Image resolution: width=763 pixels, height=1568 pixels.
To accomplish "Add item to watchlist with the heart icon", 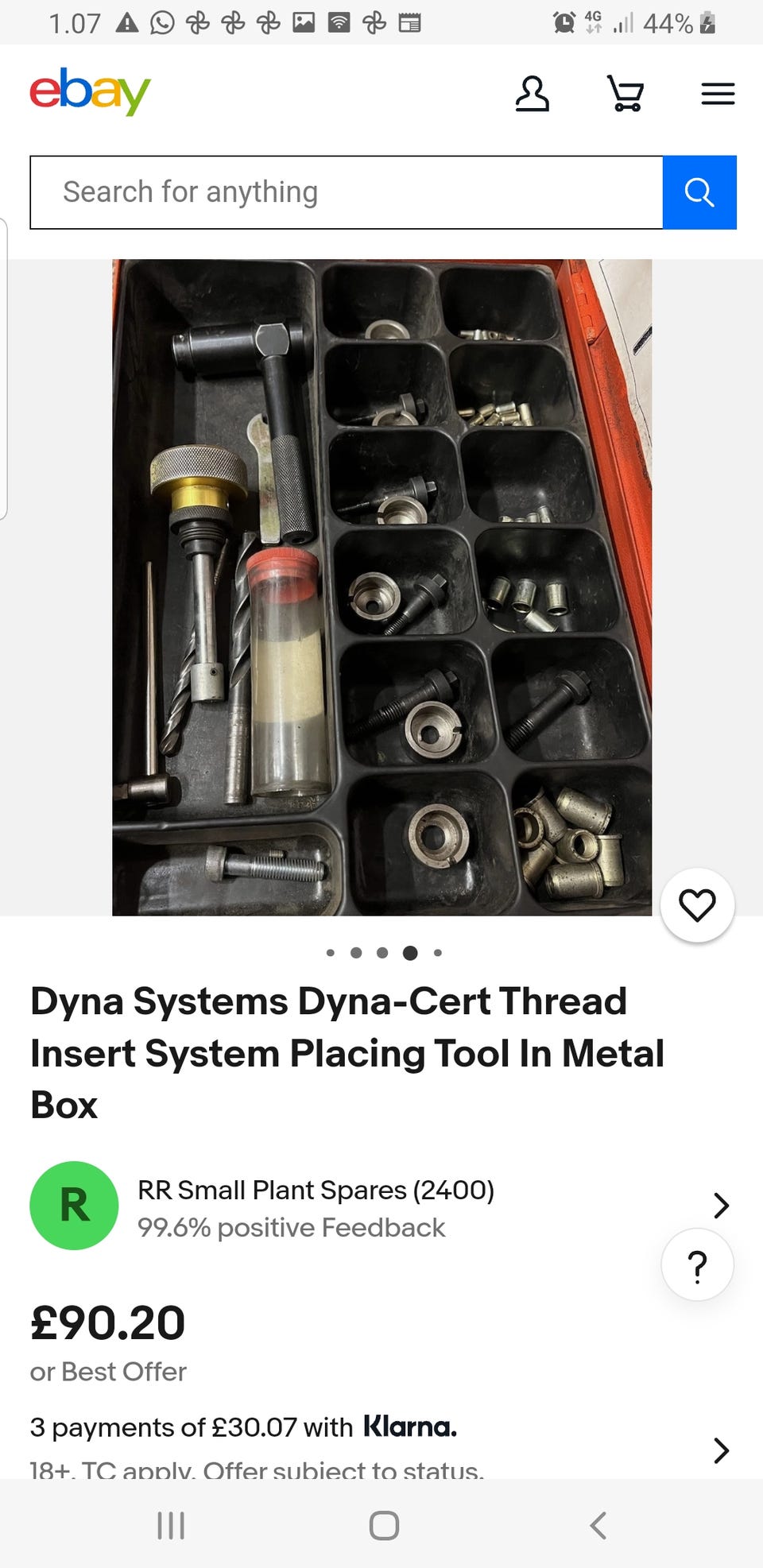I will point(697,905).
